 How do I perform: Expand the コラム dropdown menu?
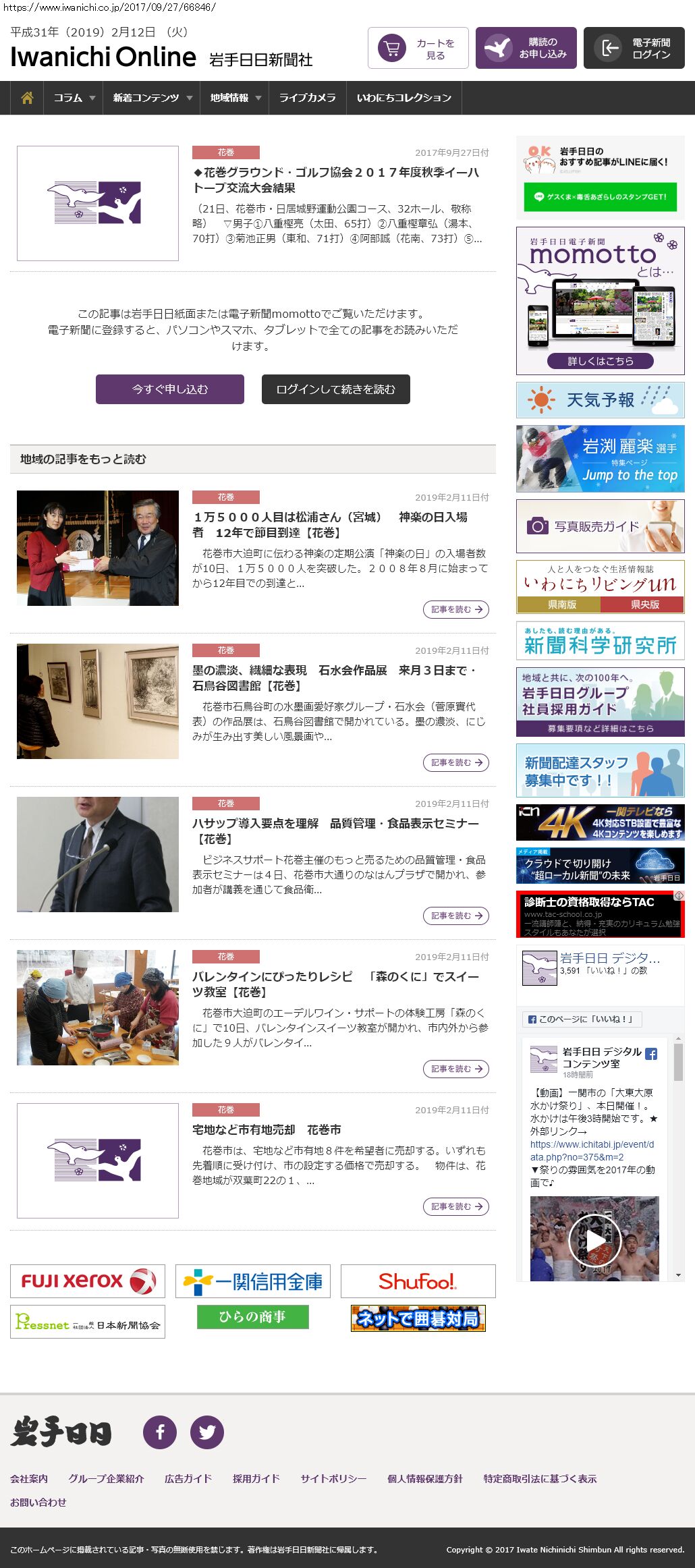tap(74, 99)
